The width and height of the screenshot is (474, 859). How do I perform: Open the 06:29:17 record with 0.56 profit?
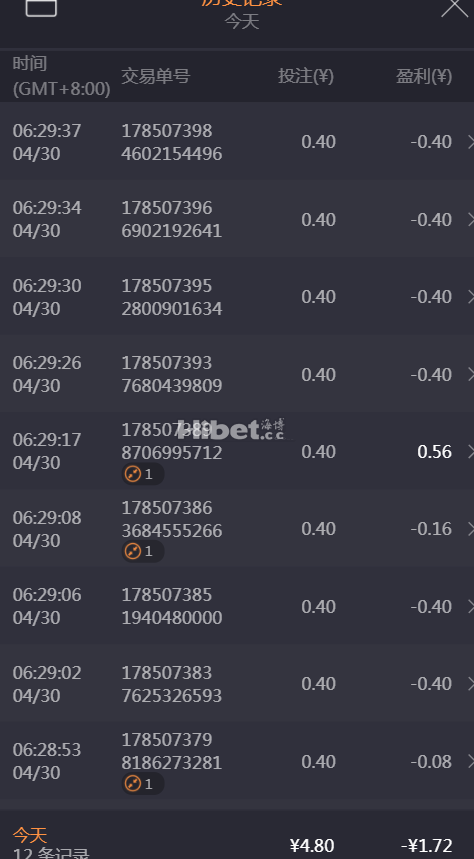(237, 451)
